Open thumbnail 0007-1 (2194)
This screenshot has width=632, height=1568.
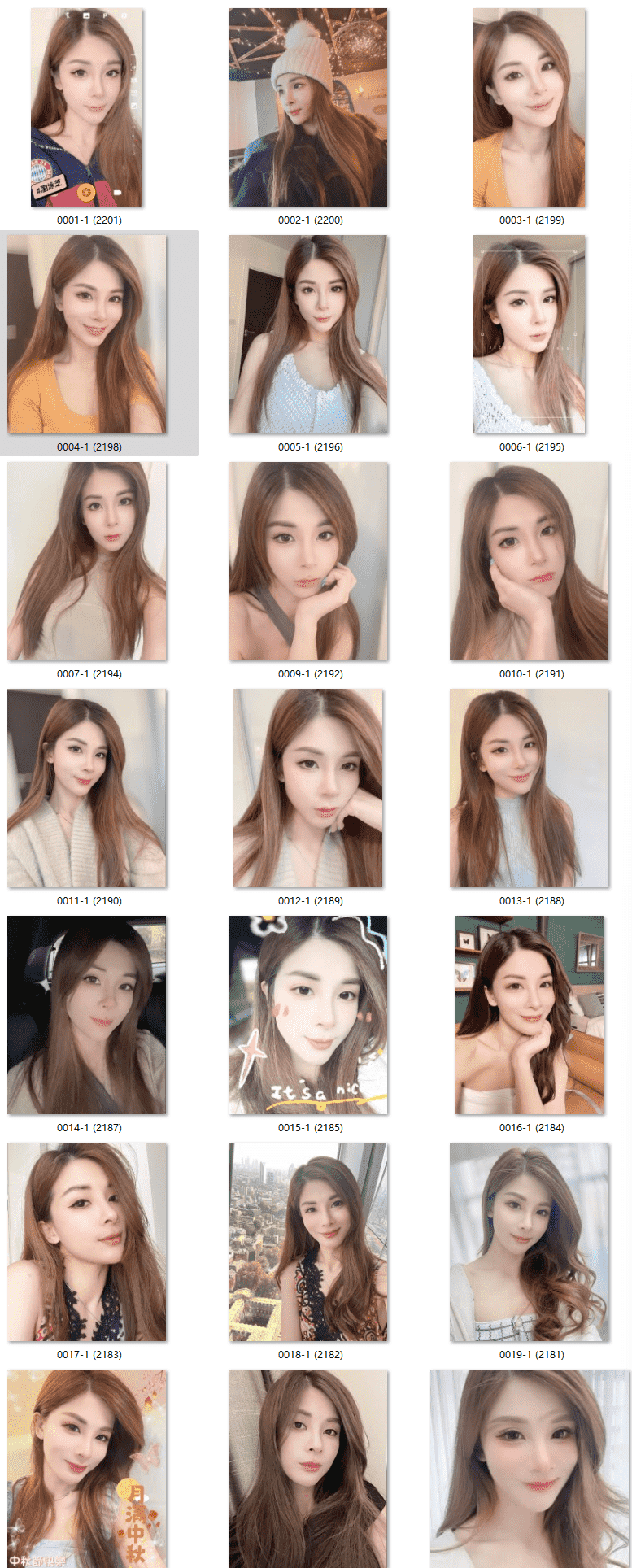87,561
